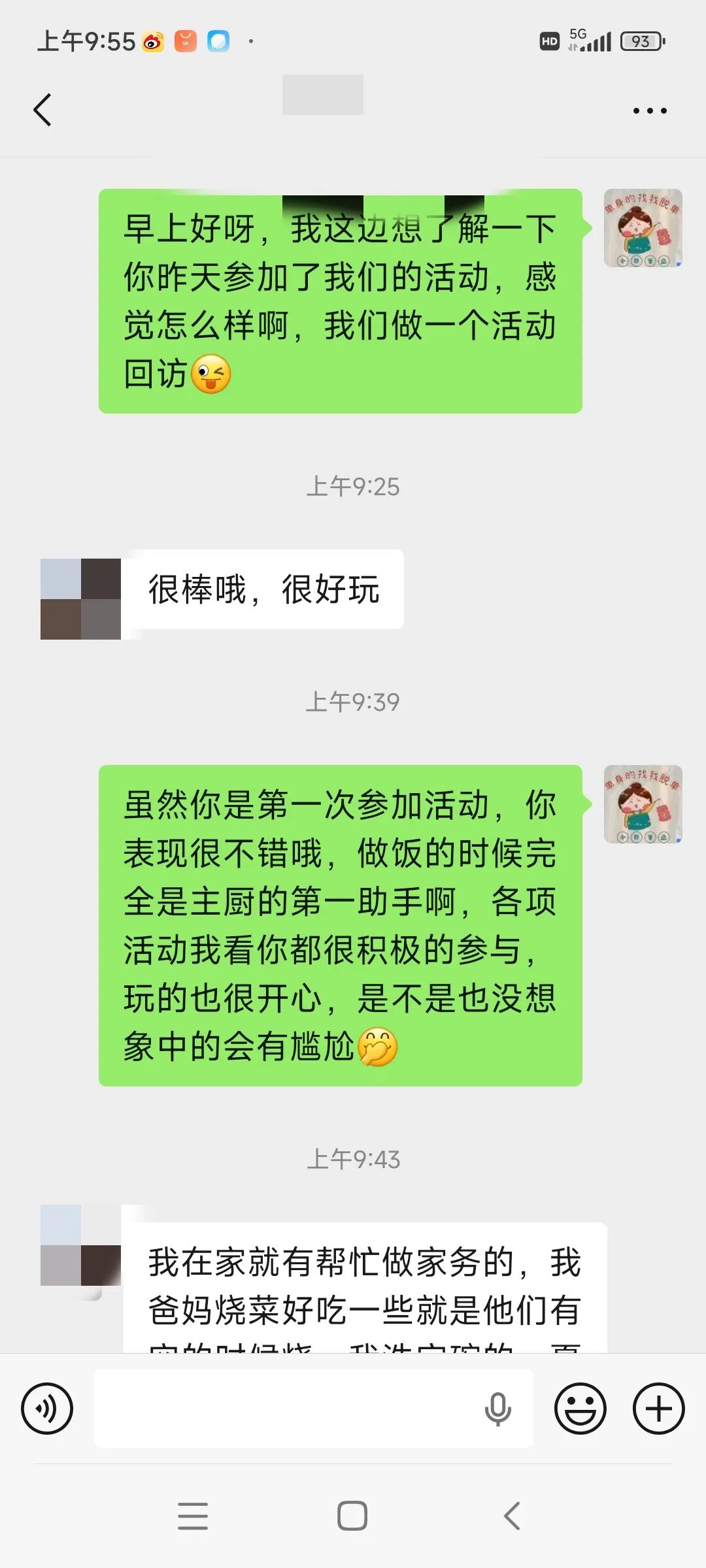
Task: Focus the message text field
Action: tap(288, 1409)
